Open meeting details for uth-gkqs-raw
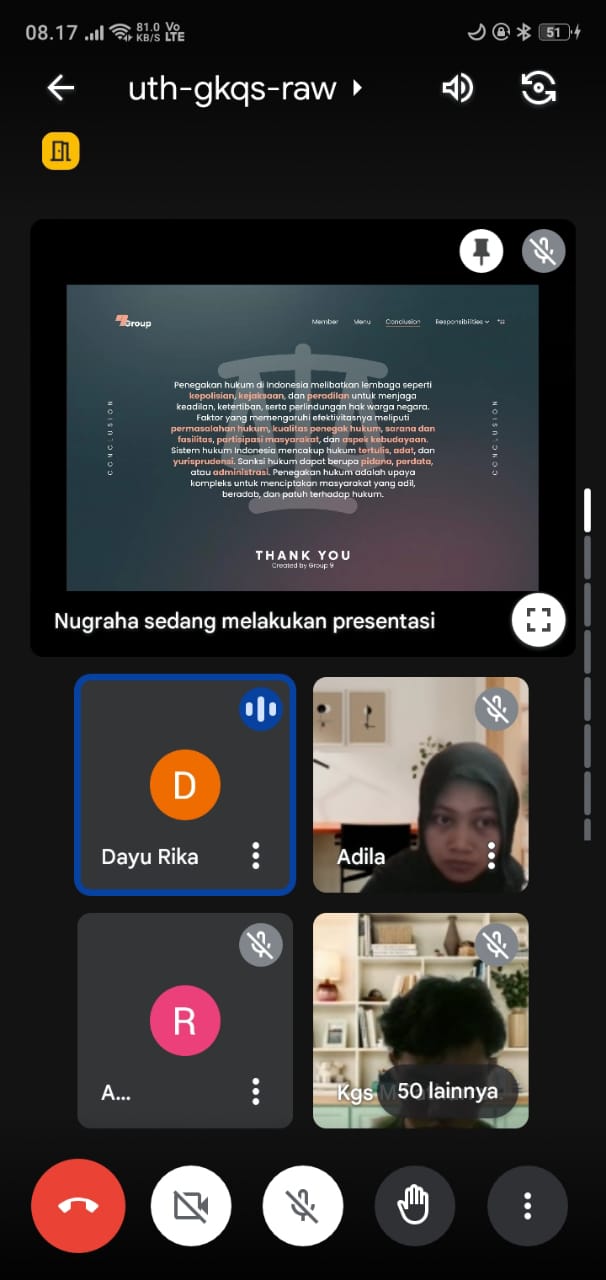This screenshot has height=1280, width=606. (x=243, y=88)
